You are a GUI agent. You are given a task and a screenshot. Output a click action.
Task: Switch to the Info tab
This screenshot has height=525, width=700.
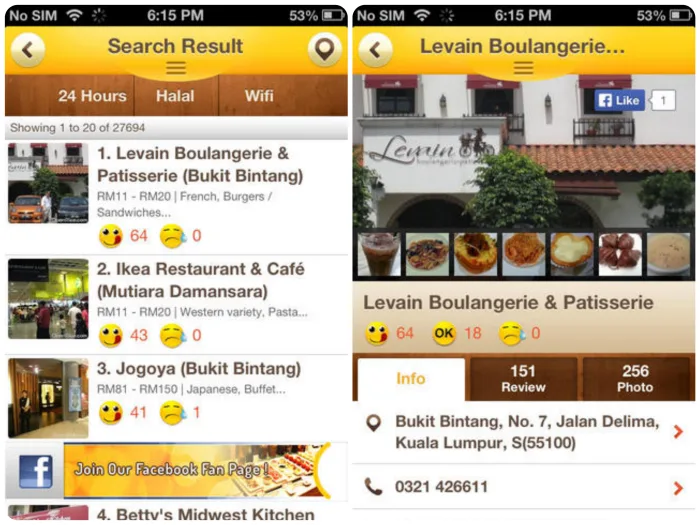411,379
